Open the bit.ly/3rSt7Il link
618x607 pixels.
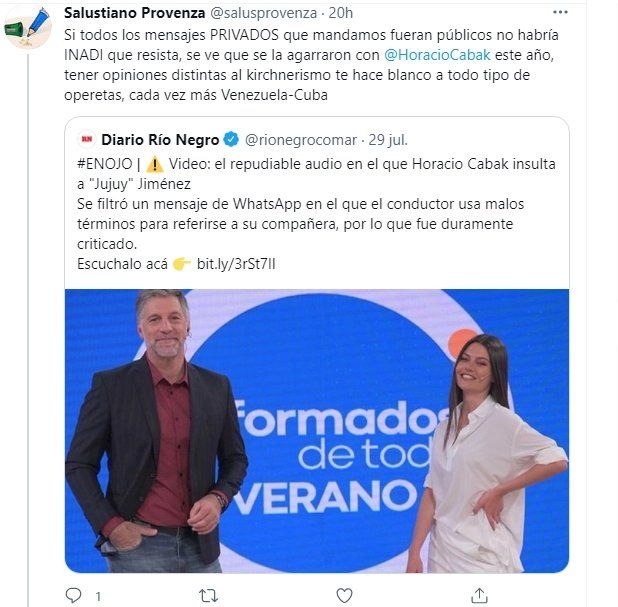point(238,264)
